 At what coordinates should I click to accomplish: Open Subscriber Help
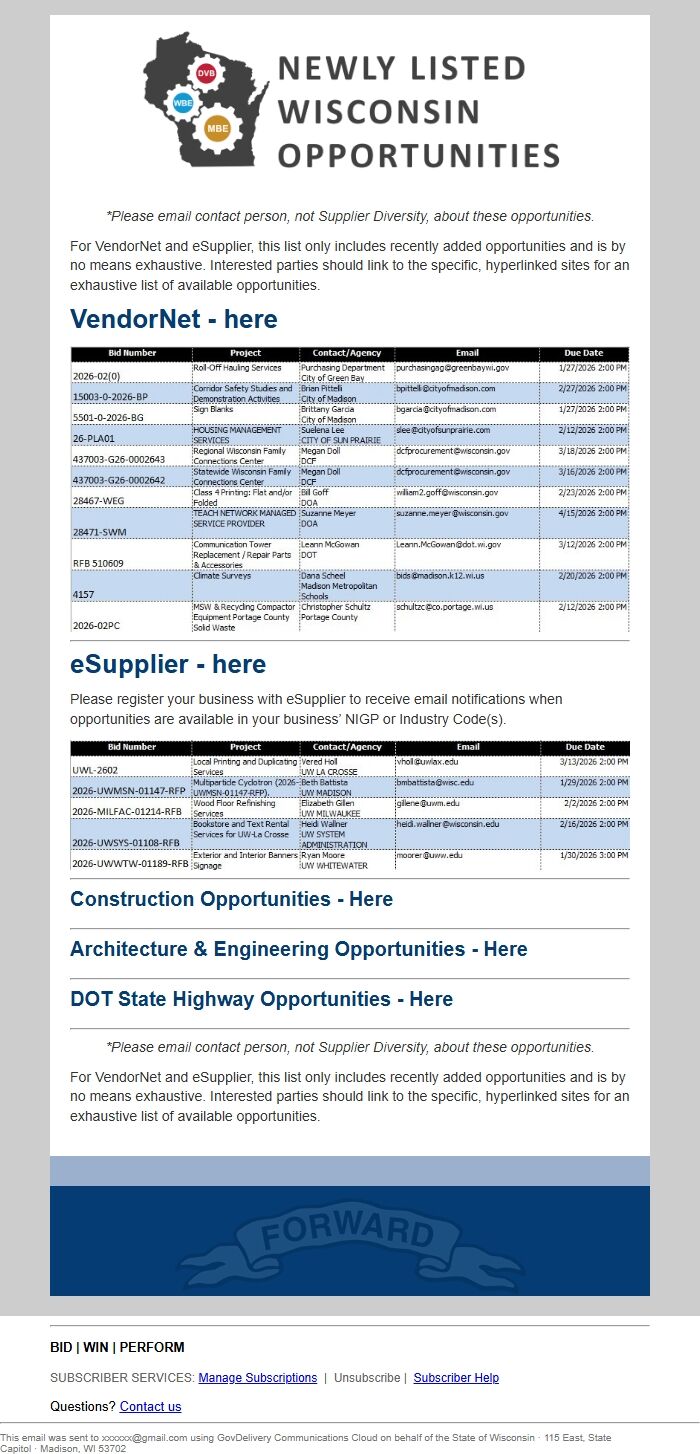pyautogui.click(x=456, y=1377)
